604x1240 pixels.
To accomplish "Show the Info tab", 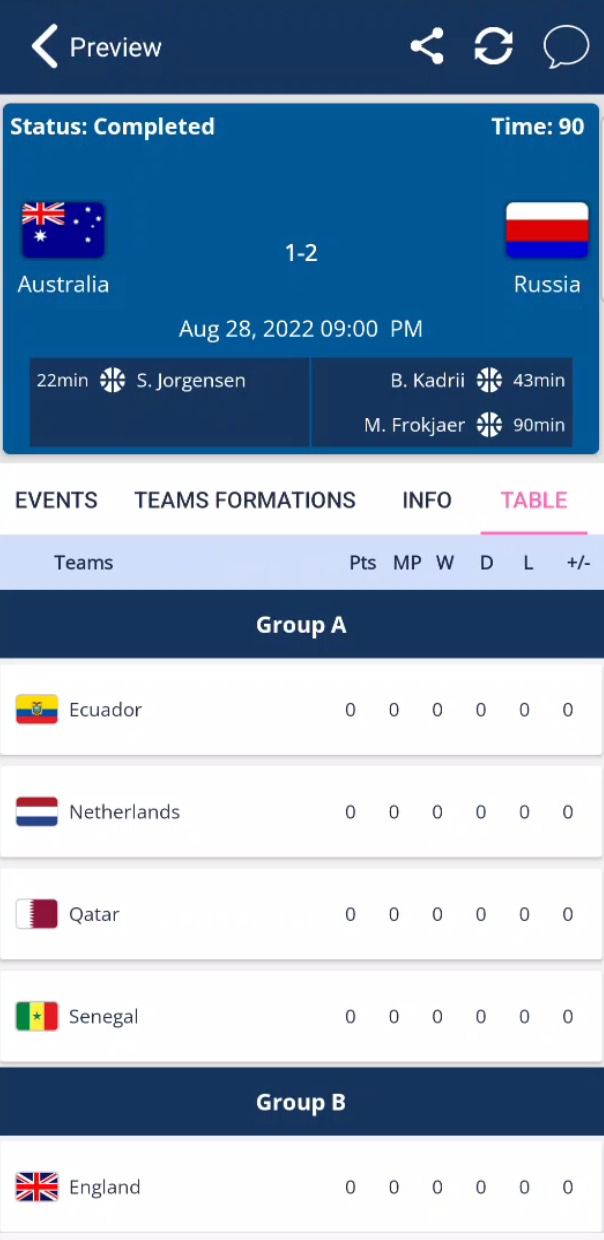I will pyautogui.click(x=427, y=500).
